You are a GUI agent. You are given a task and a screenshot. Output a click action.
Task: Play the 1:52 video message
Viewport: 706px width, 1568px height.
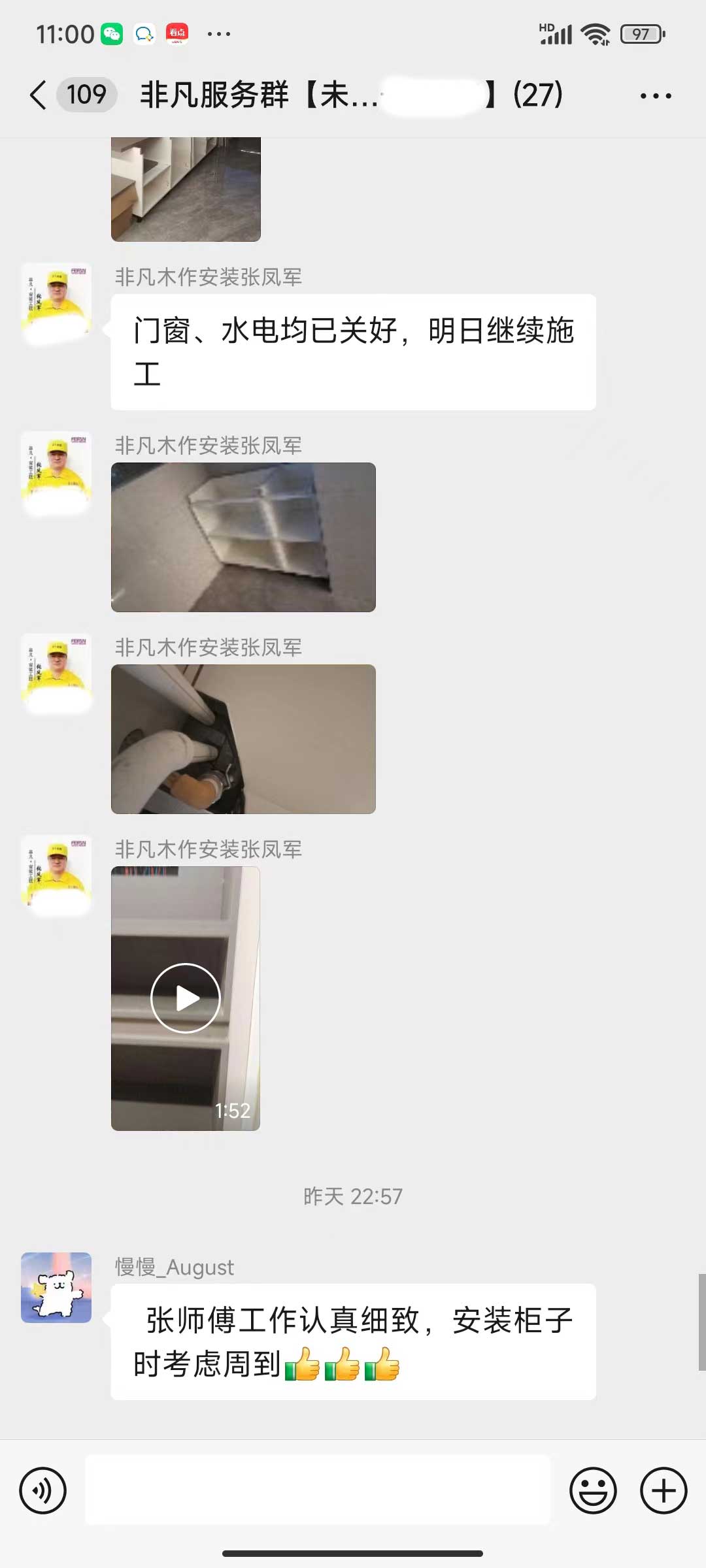click(186, 998)
